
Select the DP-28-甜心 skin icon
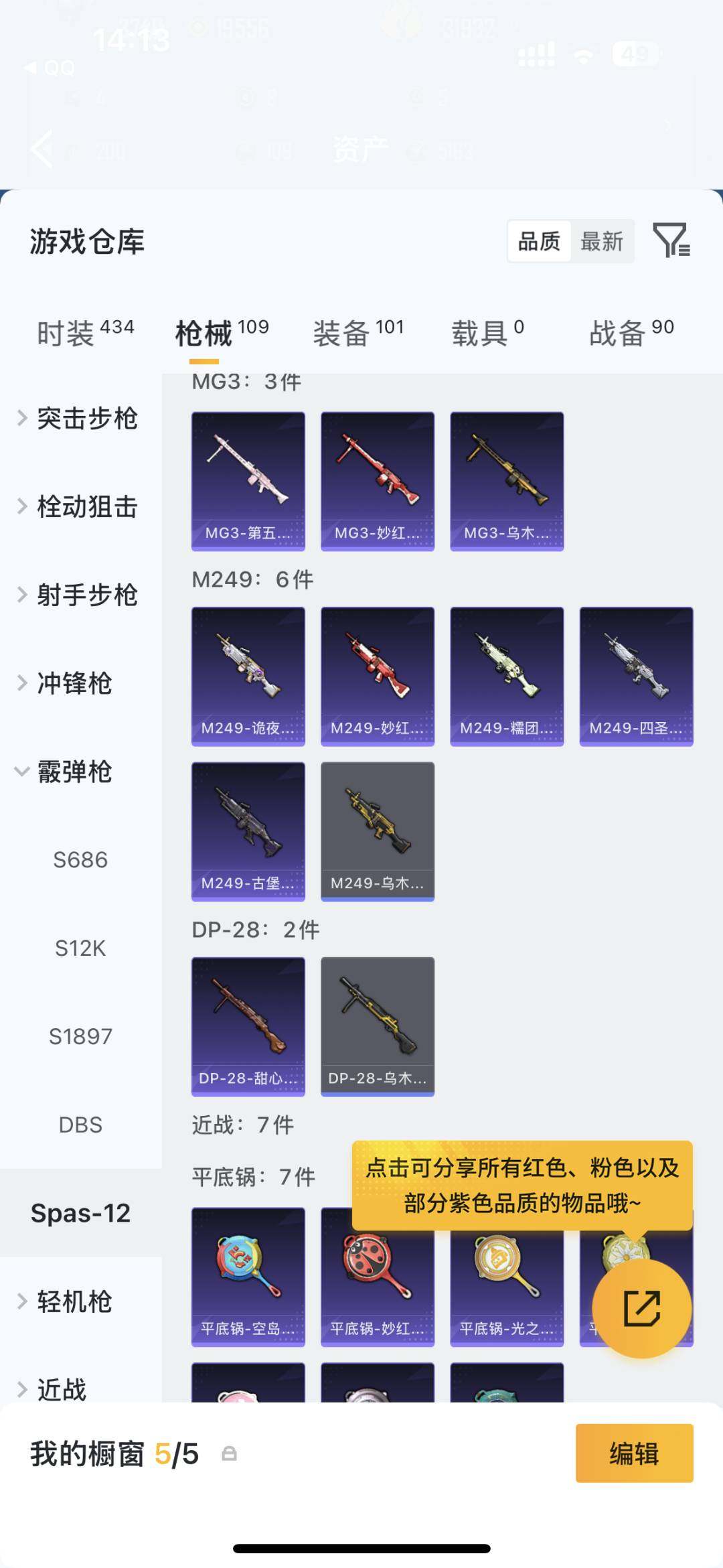(248, 1025)
